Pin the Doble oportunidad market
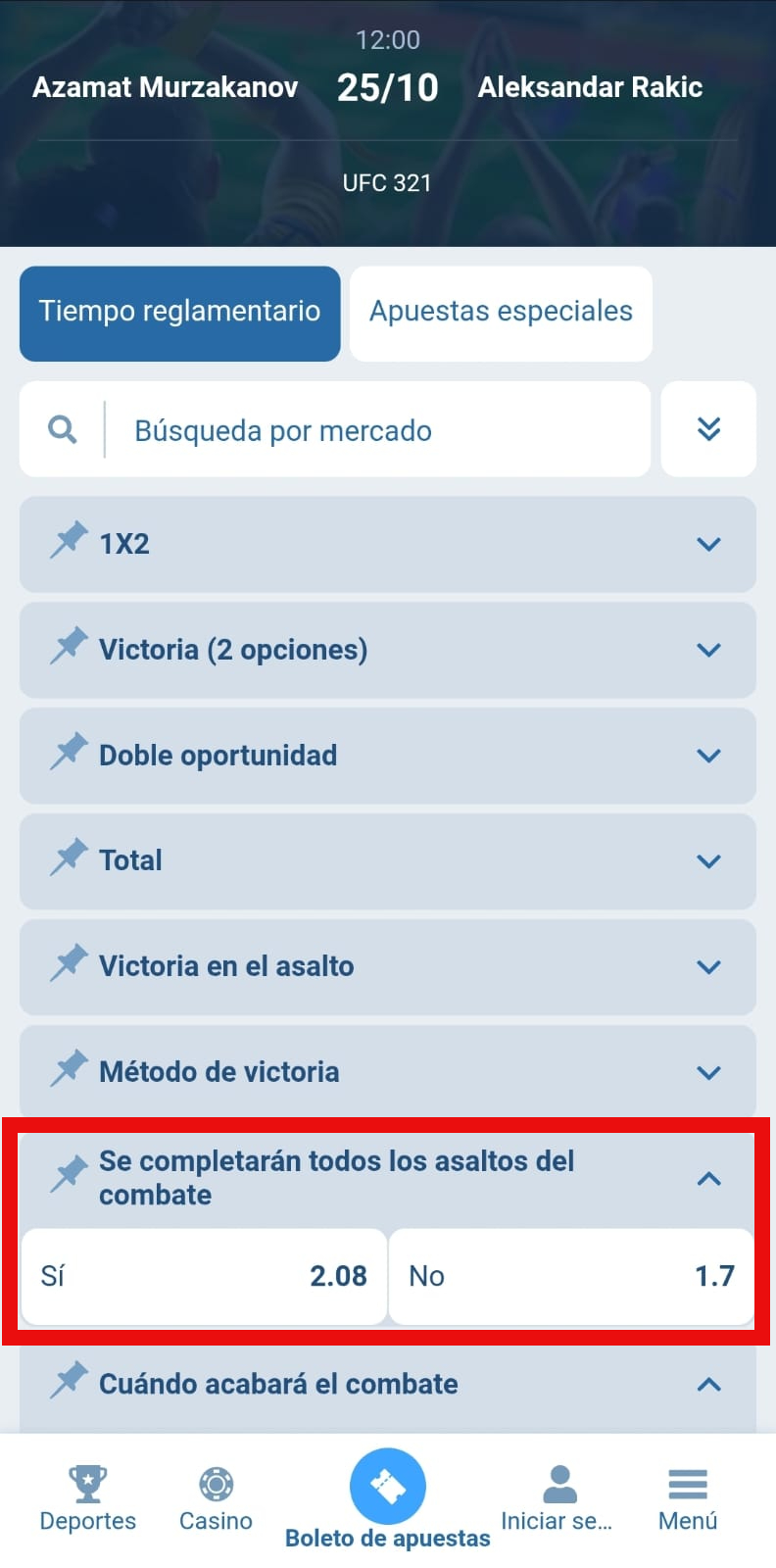776x1568 pixels. click(x=68, y=754)
